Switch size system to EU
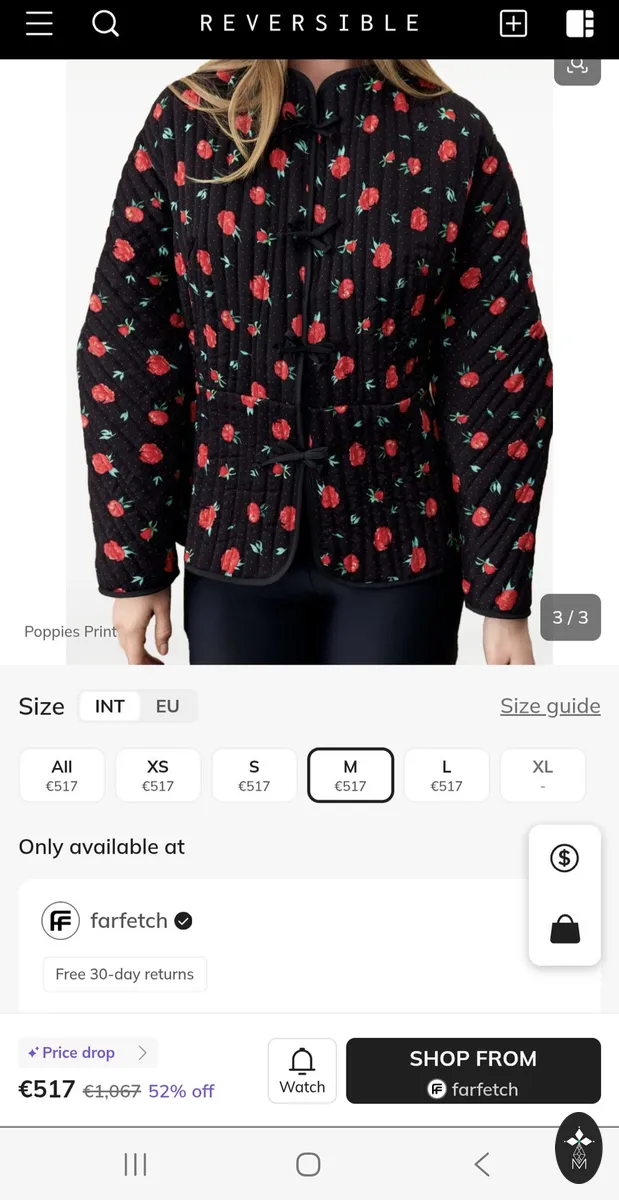The image size is (619, 1200). click(x=167, y=706)
